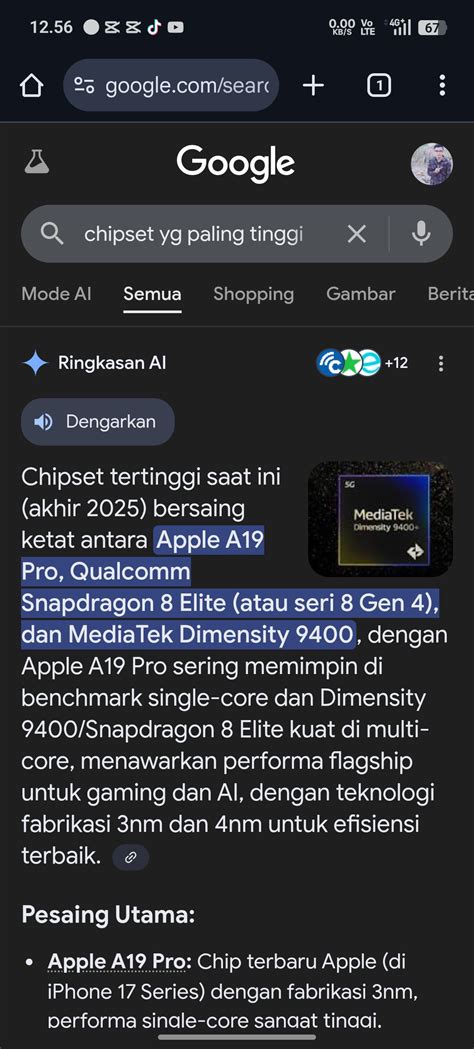Viewport: 474px width, 1049px height.
Task: Open the source link chip after terbaik
Action: tap(130, 858)
